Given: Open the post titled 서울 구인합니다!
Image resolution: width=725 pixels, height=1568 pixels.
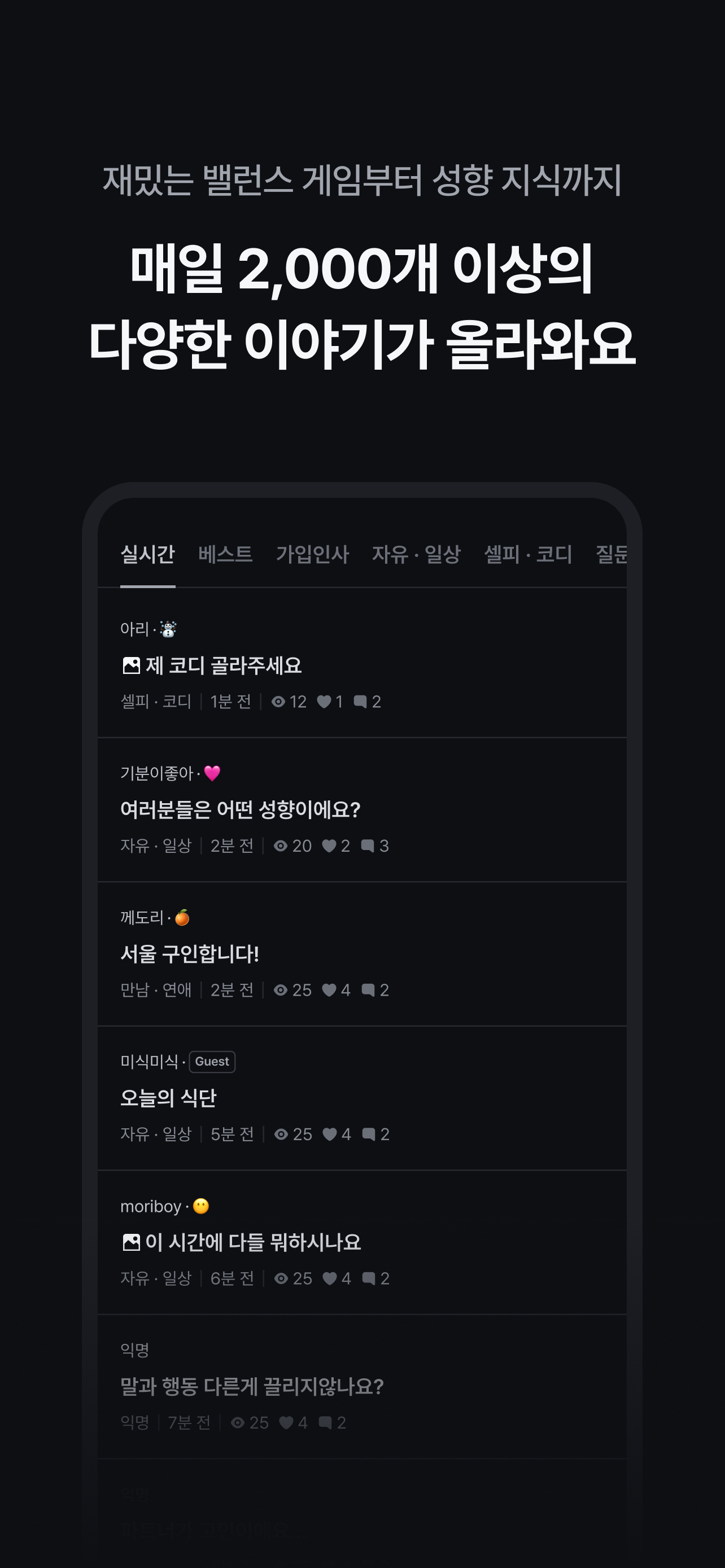Looking at the screenshot, I should point(190,954).
